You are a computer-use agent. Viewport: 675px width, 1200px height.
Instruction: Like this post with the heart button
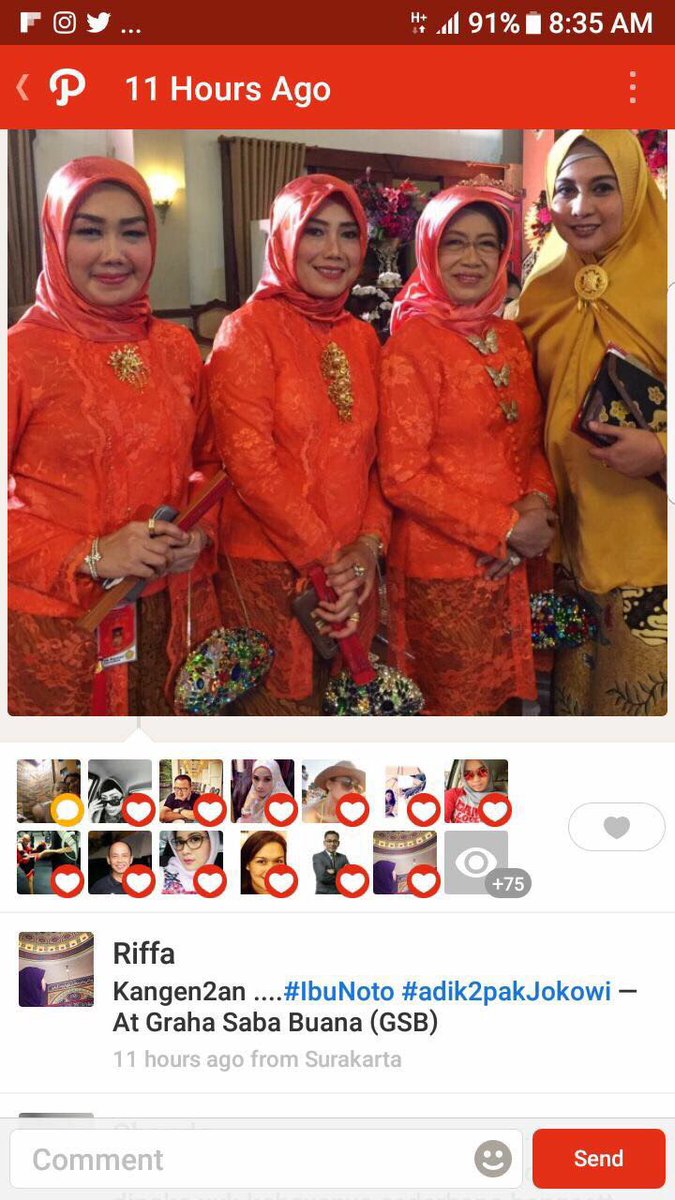tap(616, 827)
